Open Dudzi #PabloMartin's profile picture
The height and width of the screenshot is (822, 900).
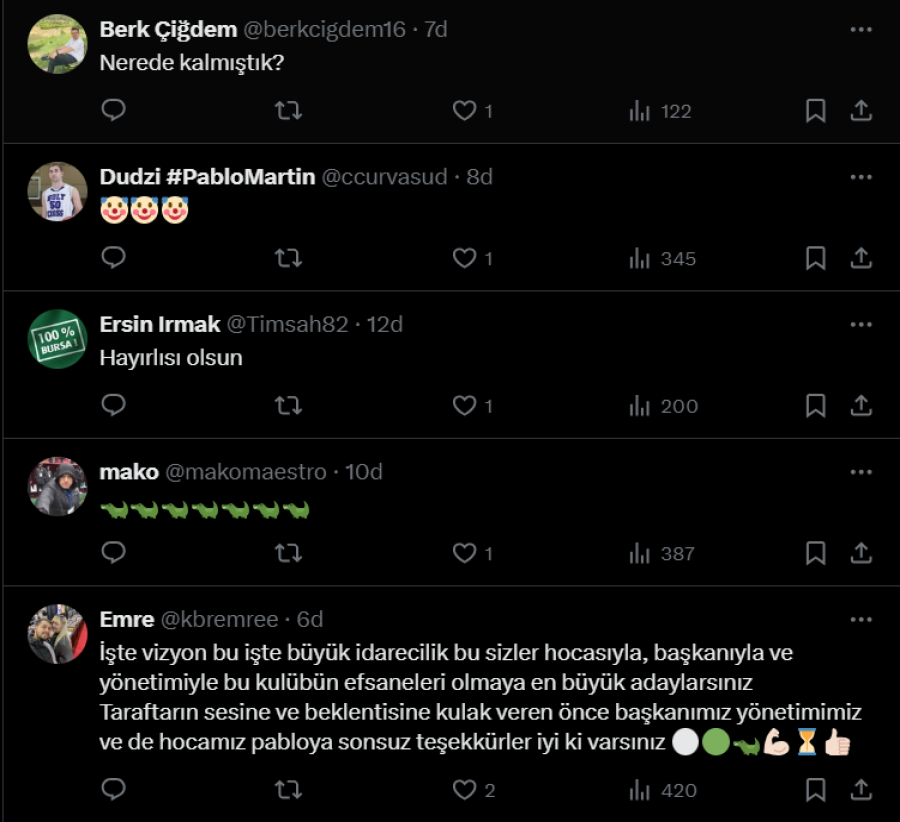click(x=57, y=191)
